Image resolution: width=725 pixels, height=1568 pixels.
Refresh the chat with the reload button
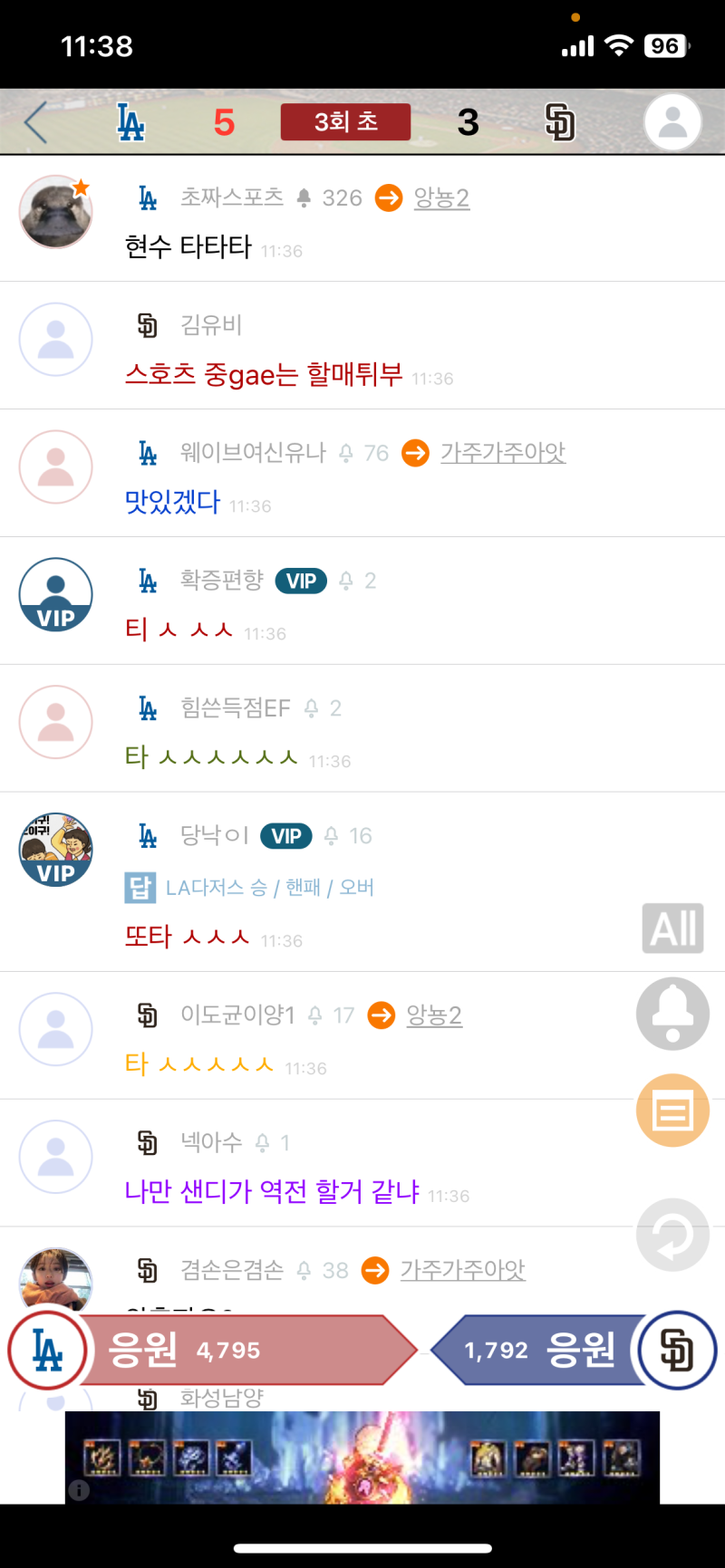click(672, 1235)
